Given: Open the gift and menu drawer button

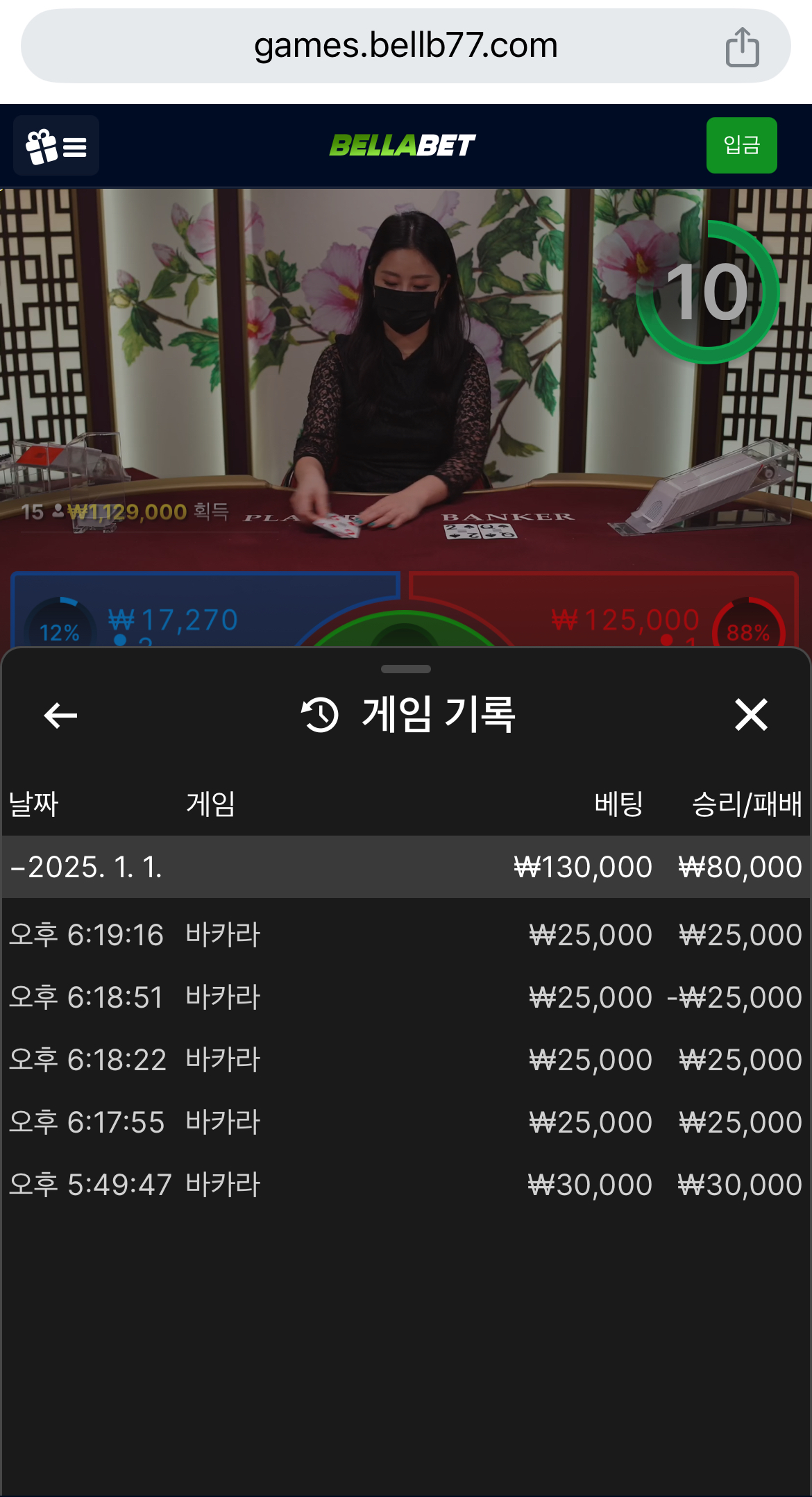Looking at the screenshot, I should pyautogui.click(x=56, y=146).
